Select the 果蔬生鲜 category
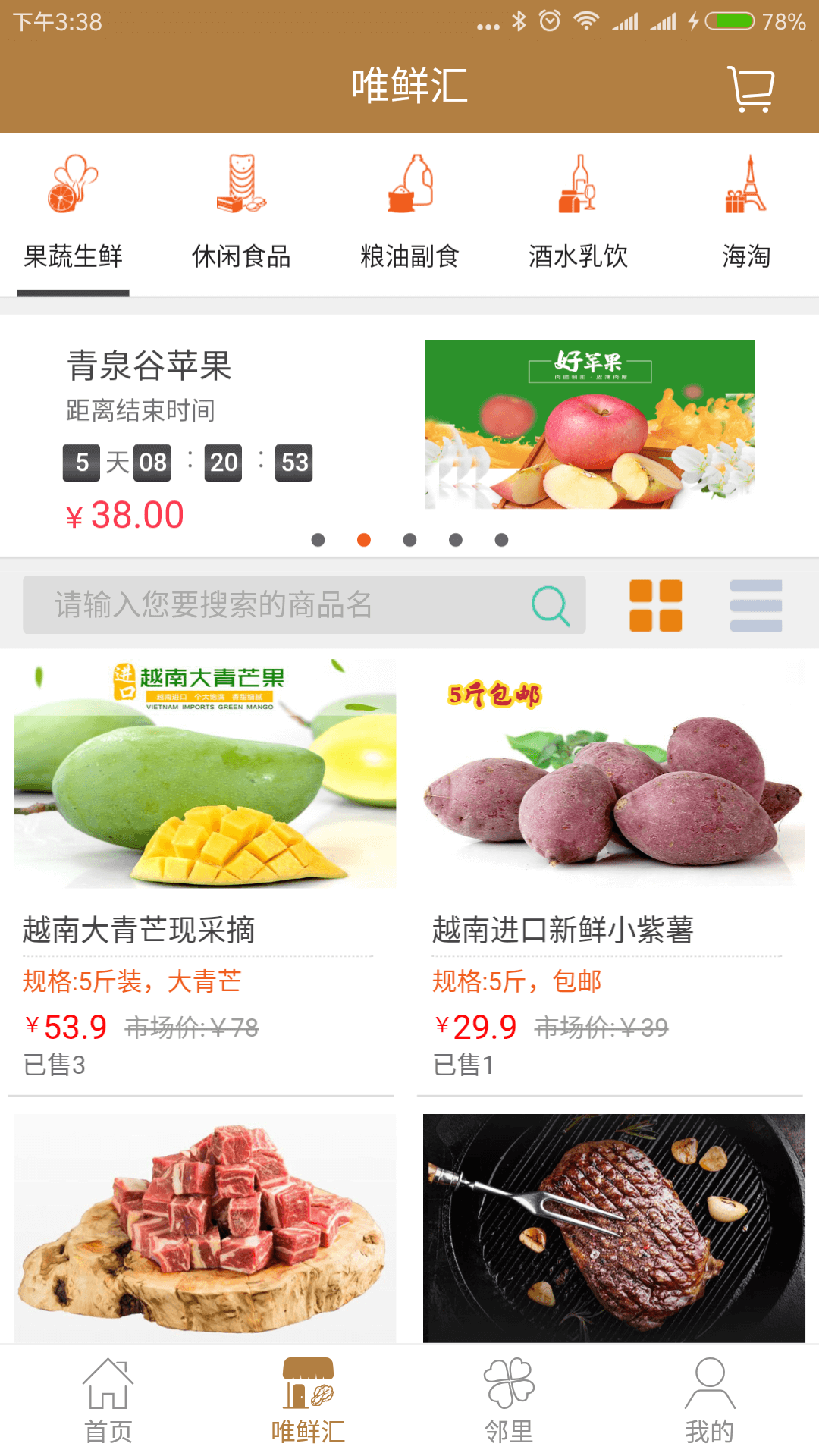This screenshot has height=1456, width=819. 73,214
